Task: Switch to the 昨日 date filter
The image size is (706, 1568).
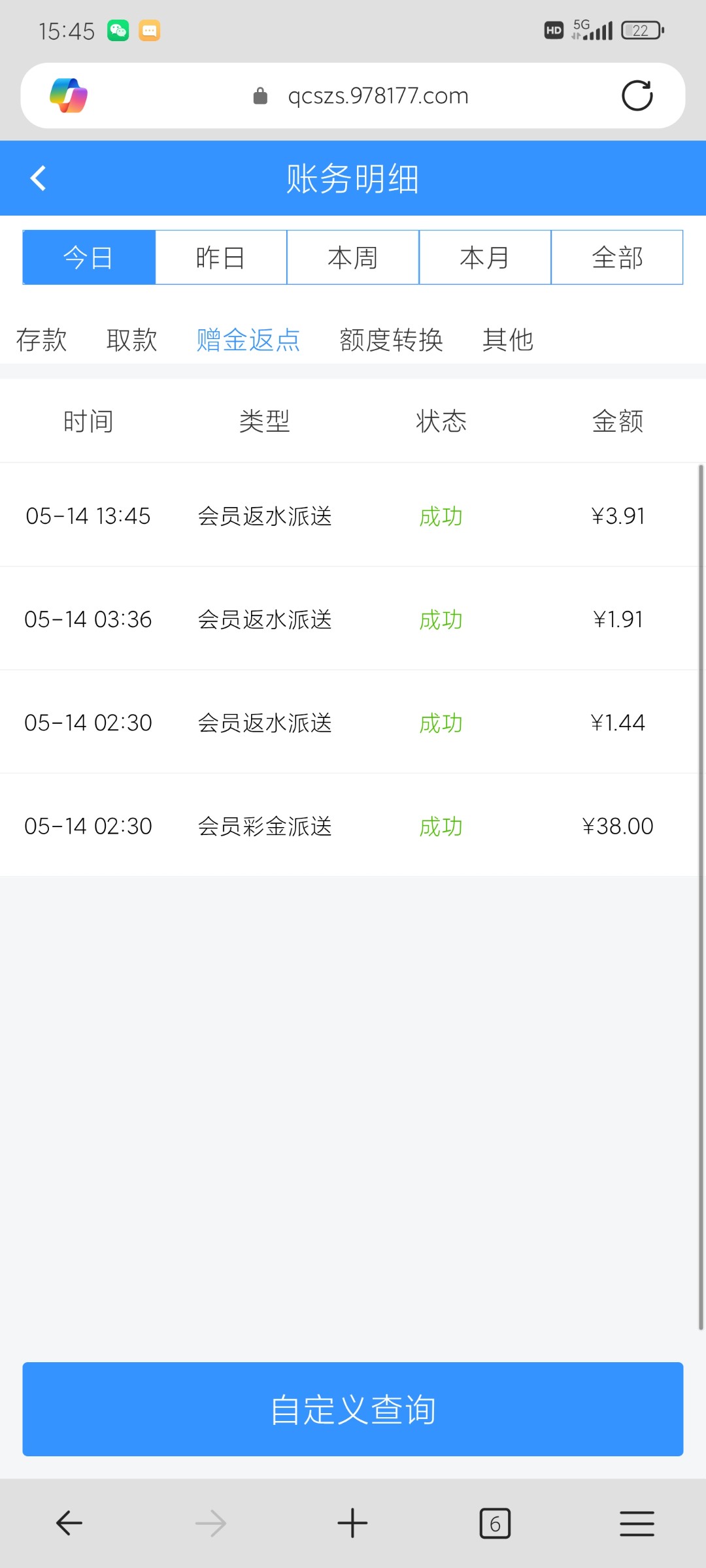Action: click(x=221, y=257)
